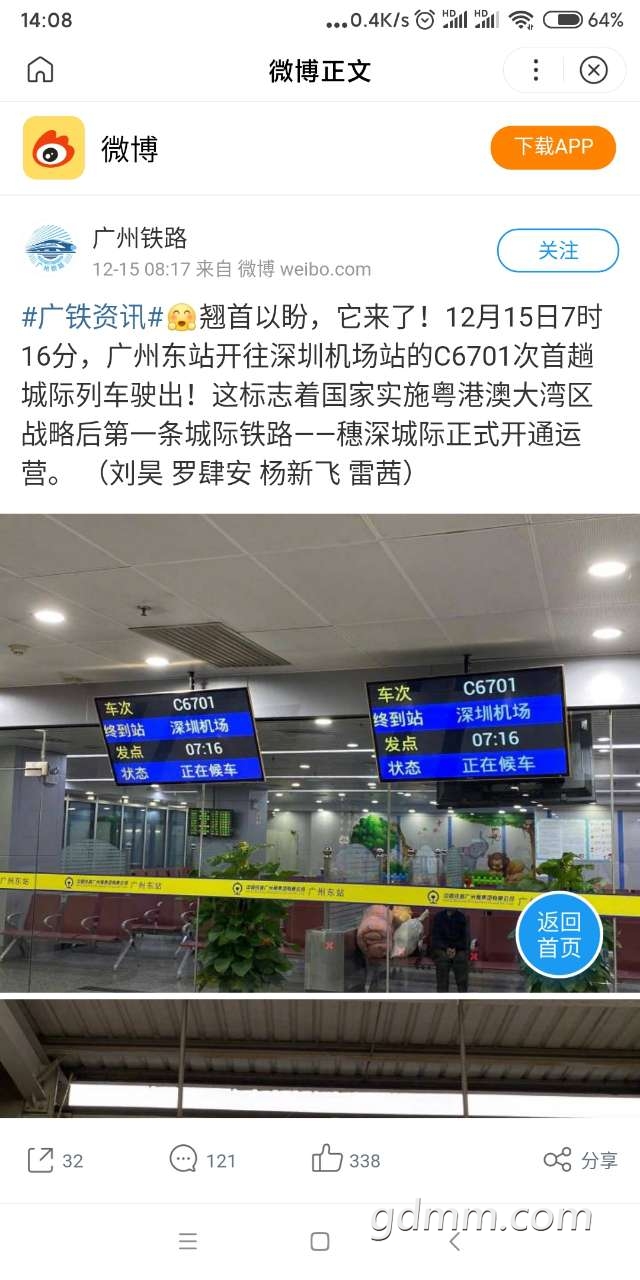Share the post via 分享
Viewport: 640px width, 1280px height.
tap(580, 1160)
